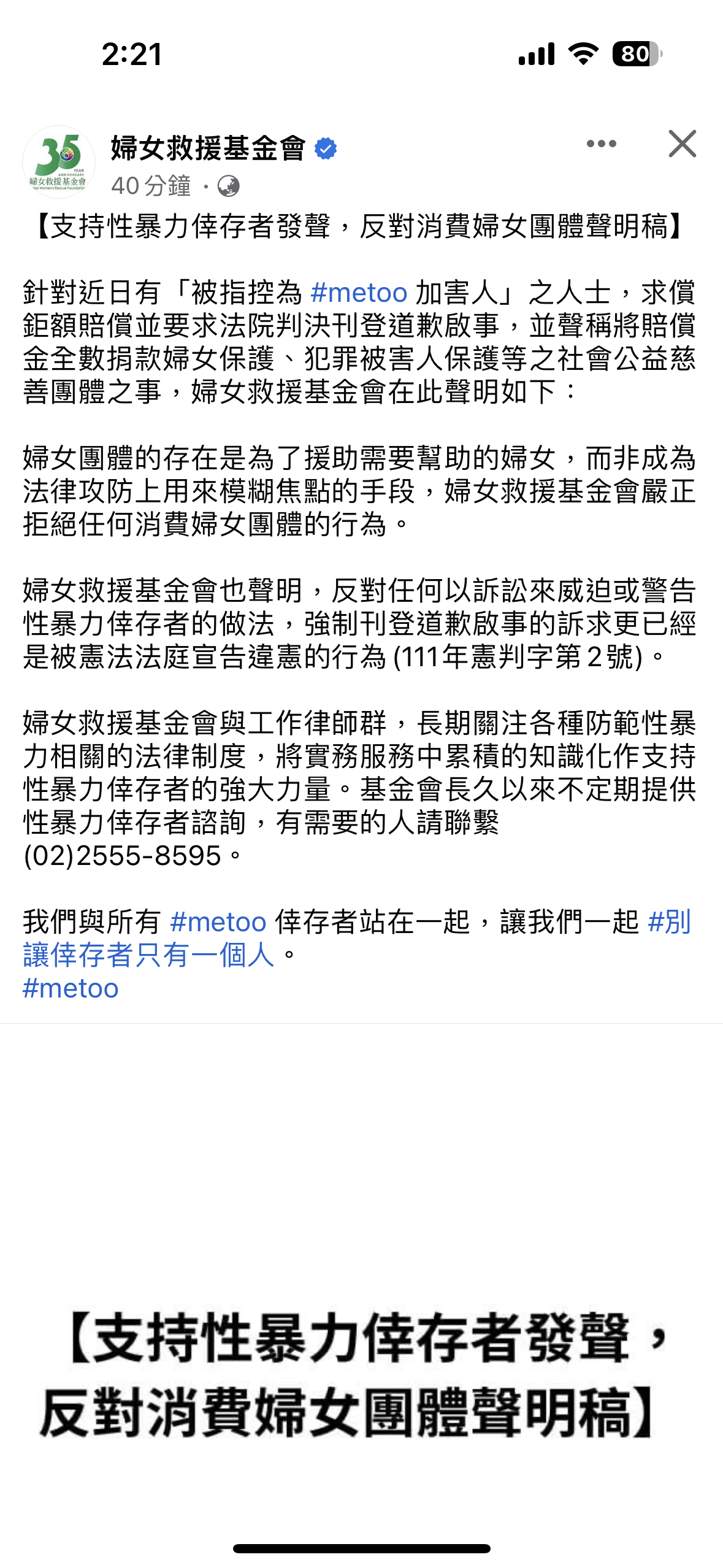The height and width of the screenshot is (1568, 723).
Task: Open the three-dot post options menu
Action: [x=601, y=144]
